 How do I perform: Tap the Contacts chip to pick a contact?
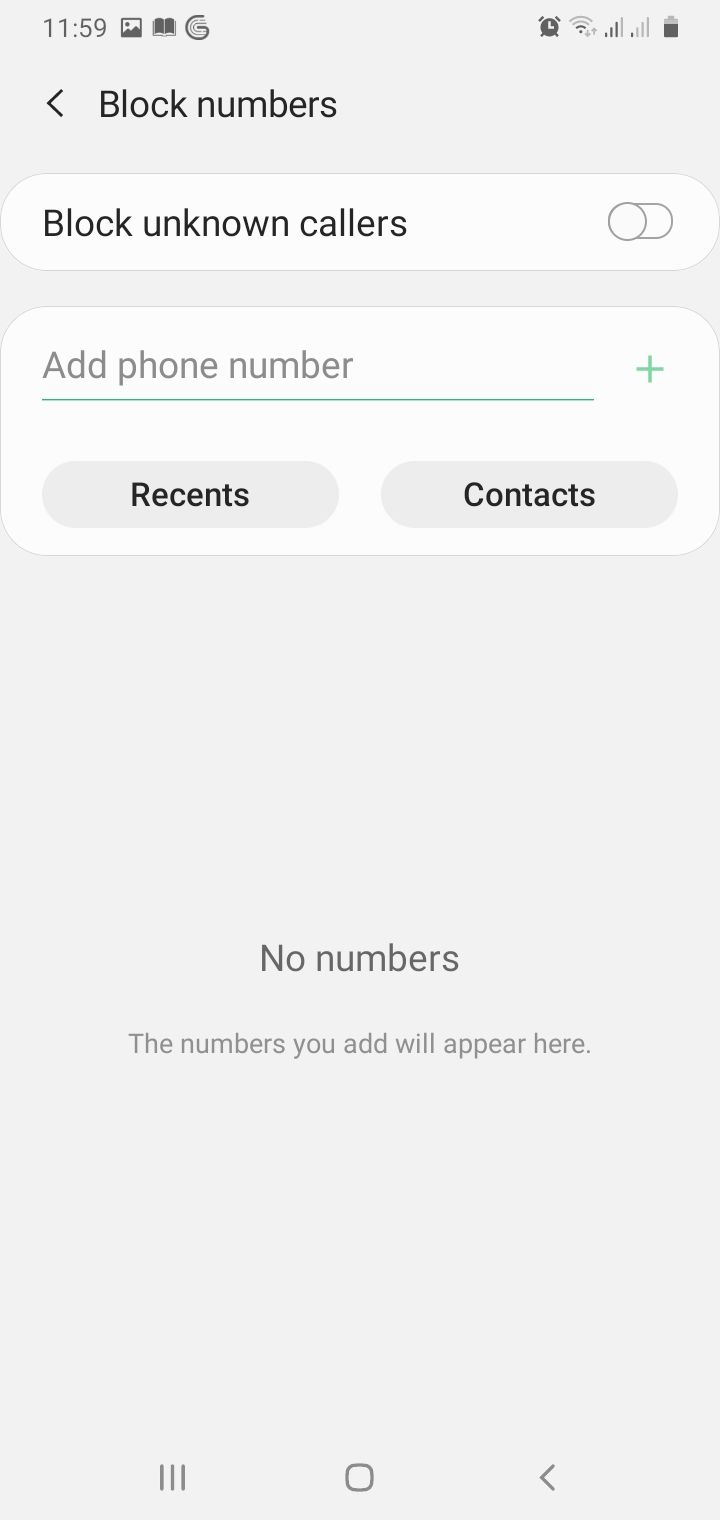click(529, 494)
